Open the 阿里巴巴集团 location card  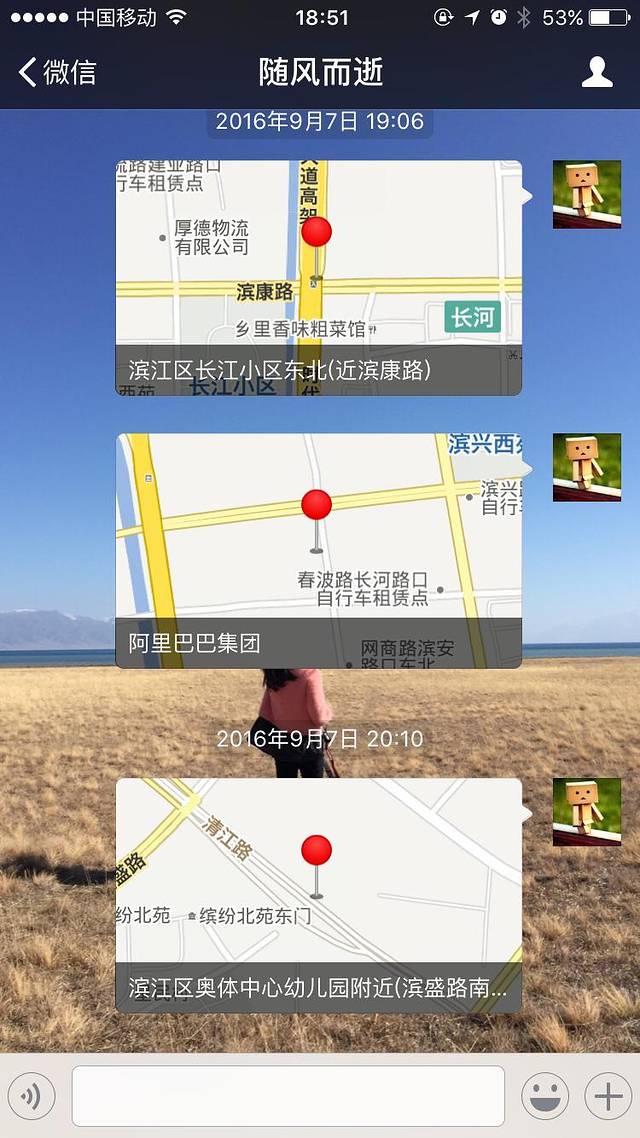[x=318, y=550]
